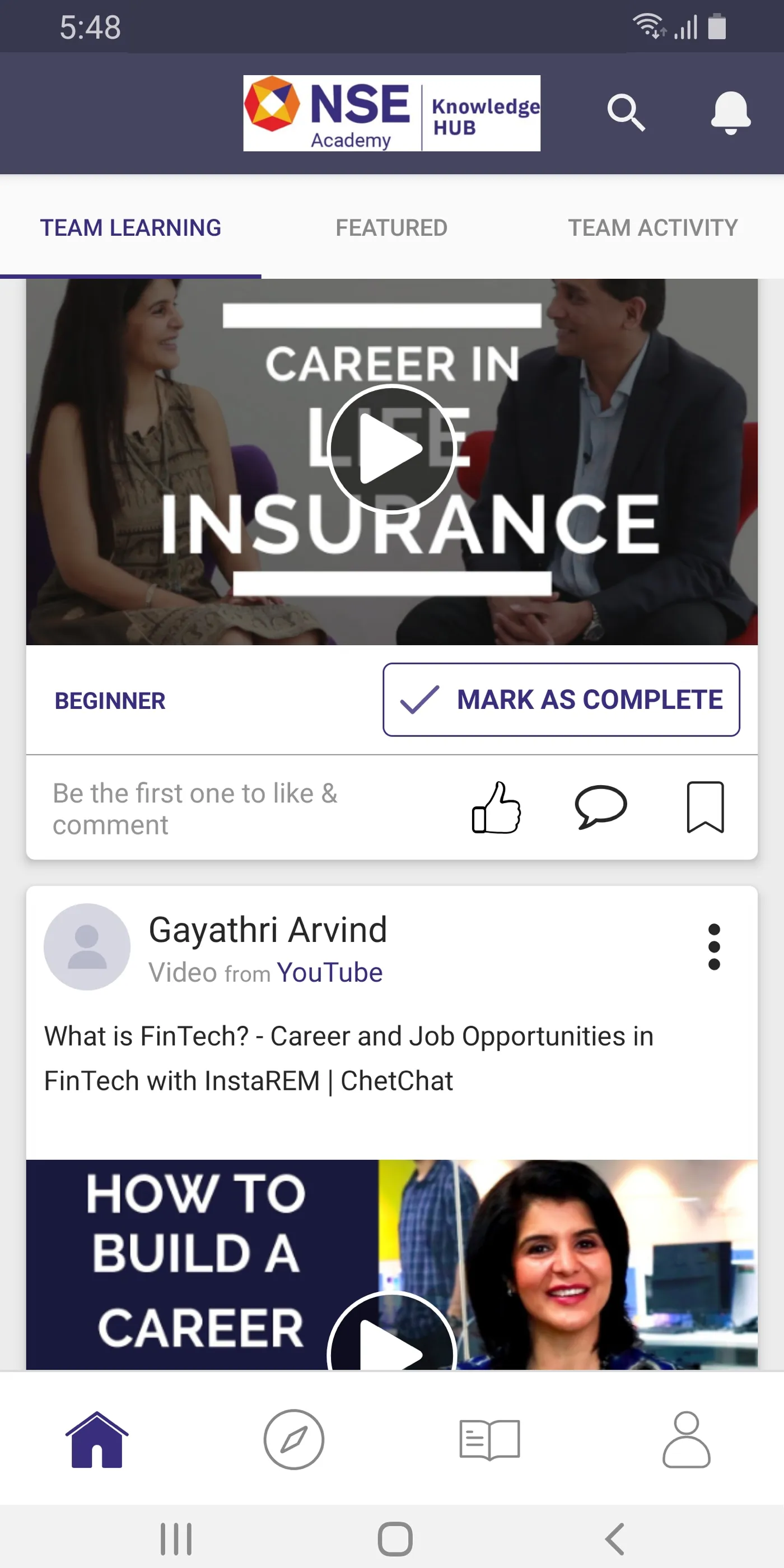The width and height of the screenshot is (784, 1568).
Task: Bookmark the Career in Life Insurance post
Action: coord(705,807)
